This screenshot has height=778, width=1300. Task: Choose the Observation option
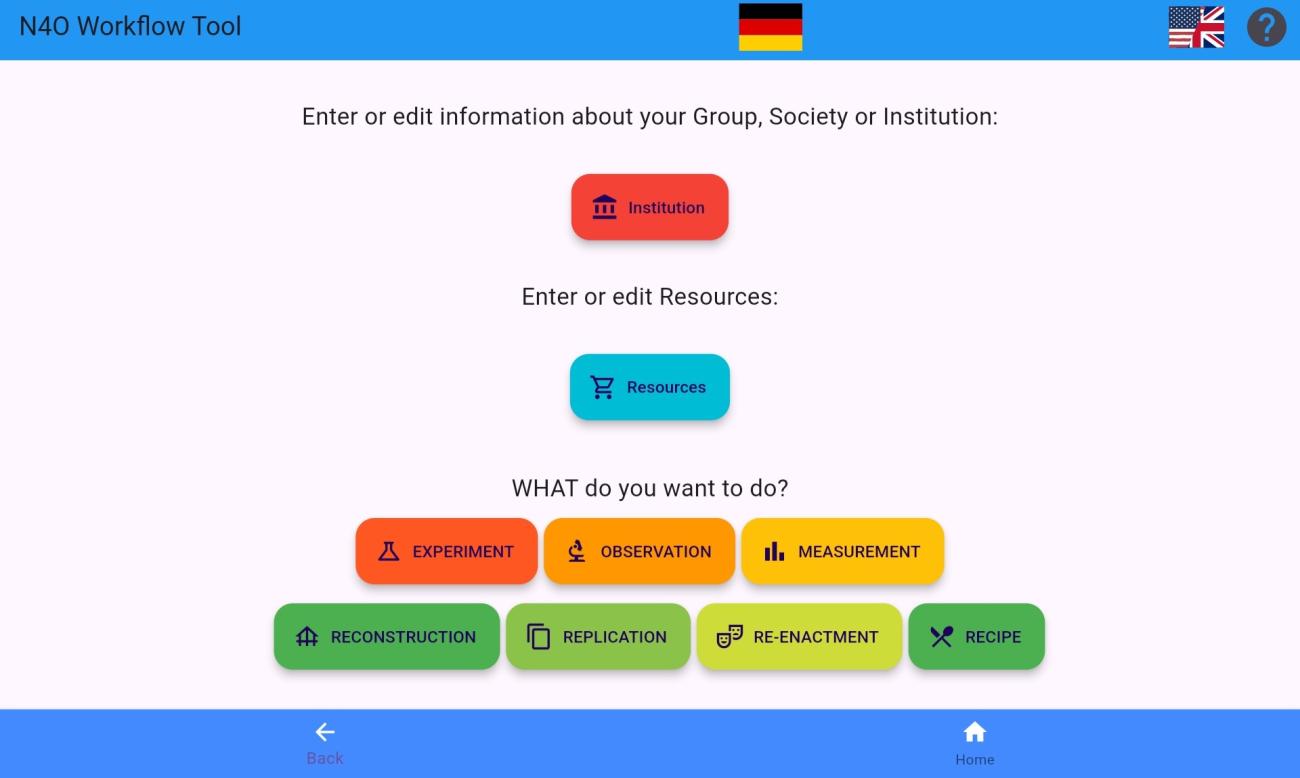[x=639, y=551]
